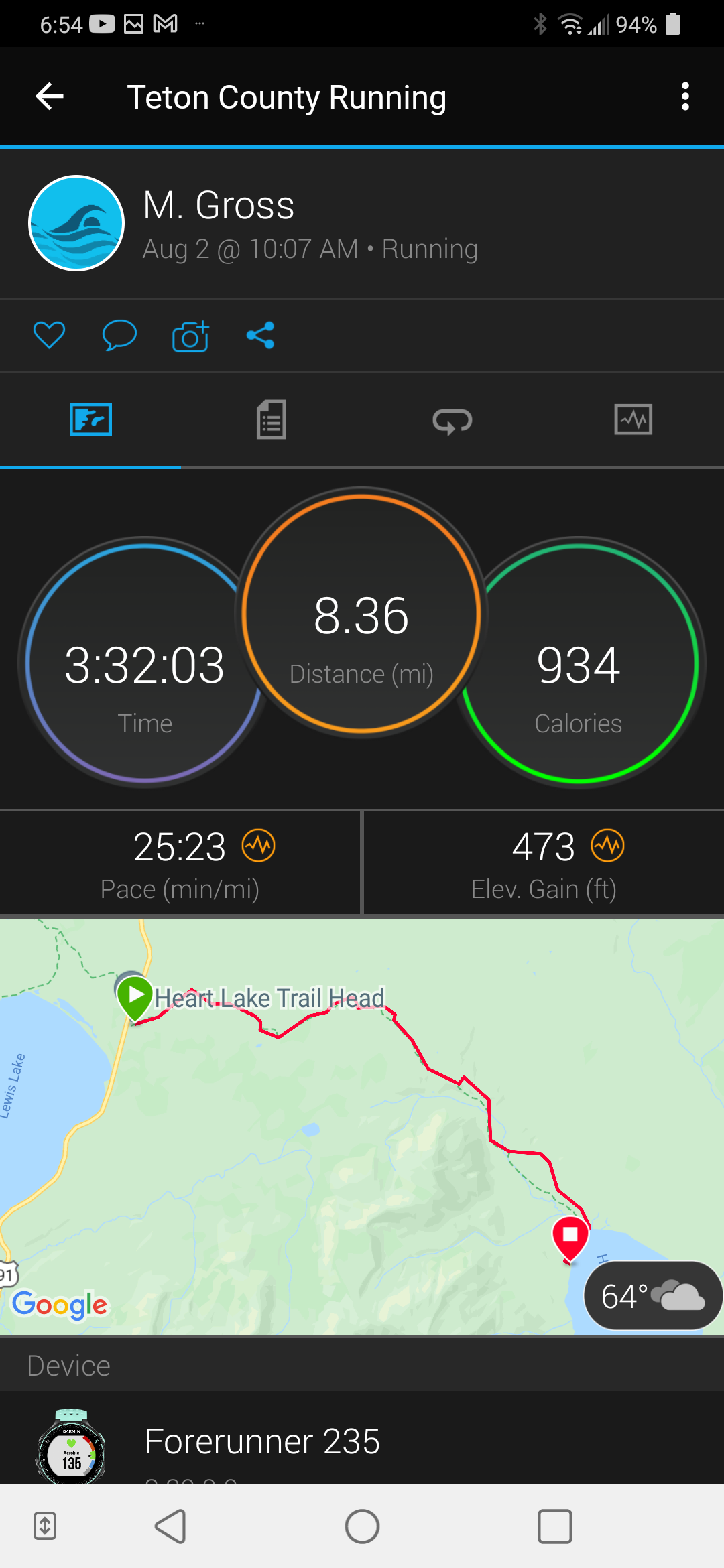This screenshot has width=724, height=1568.
Task: Add a photo with the camera icon
Action: click(x=190, y=336)
